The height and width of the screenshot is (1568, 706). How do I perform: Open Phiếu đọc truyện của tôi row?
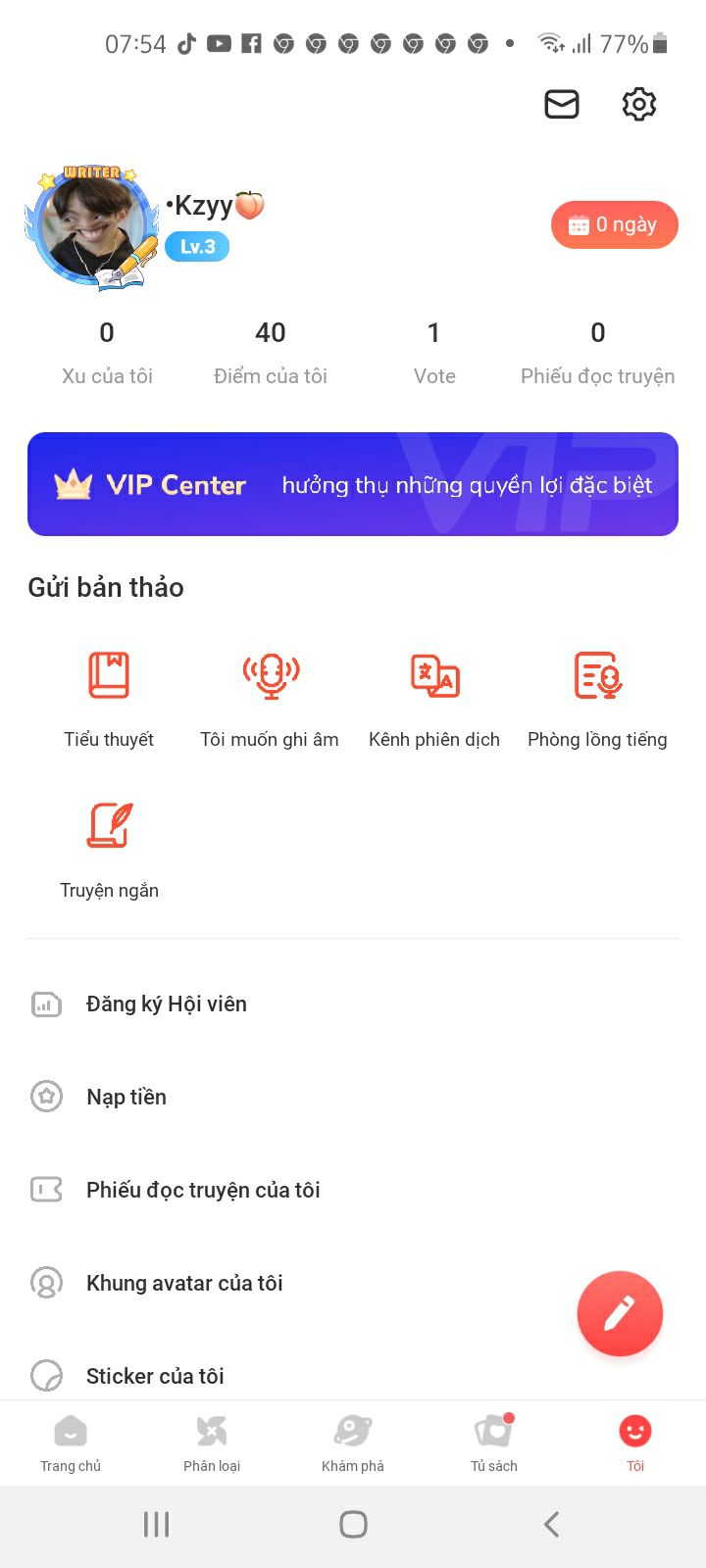[x=203, y=1190]
